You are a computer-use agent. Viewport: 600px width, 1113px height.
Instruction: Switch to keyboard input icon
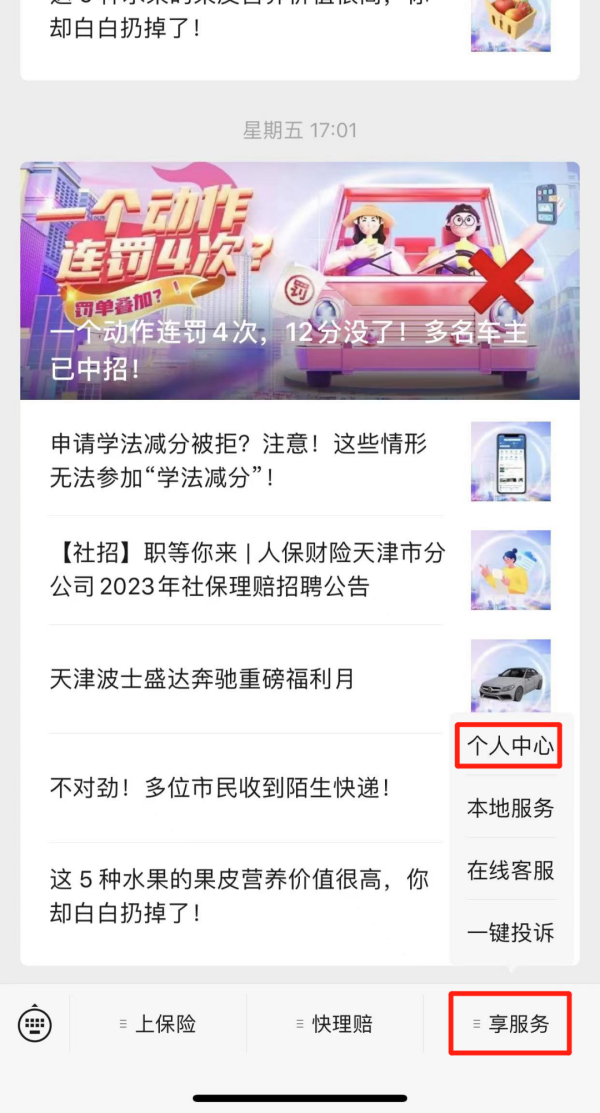tap(35, 1024)
